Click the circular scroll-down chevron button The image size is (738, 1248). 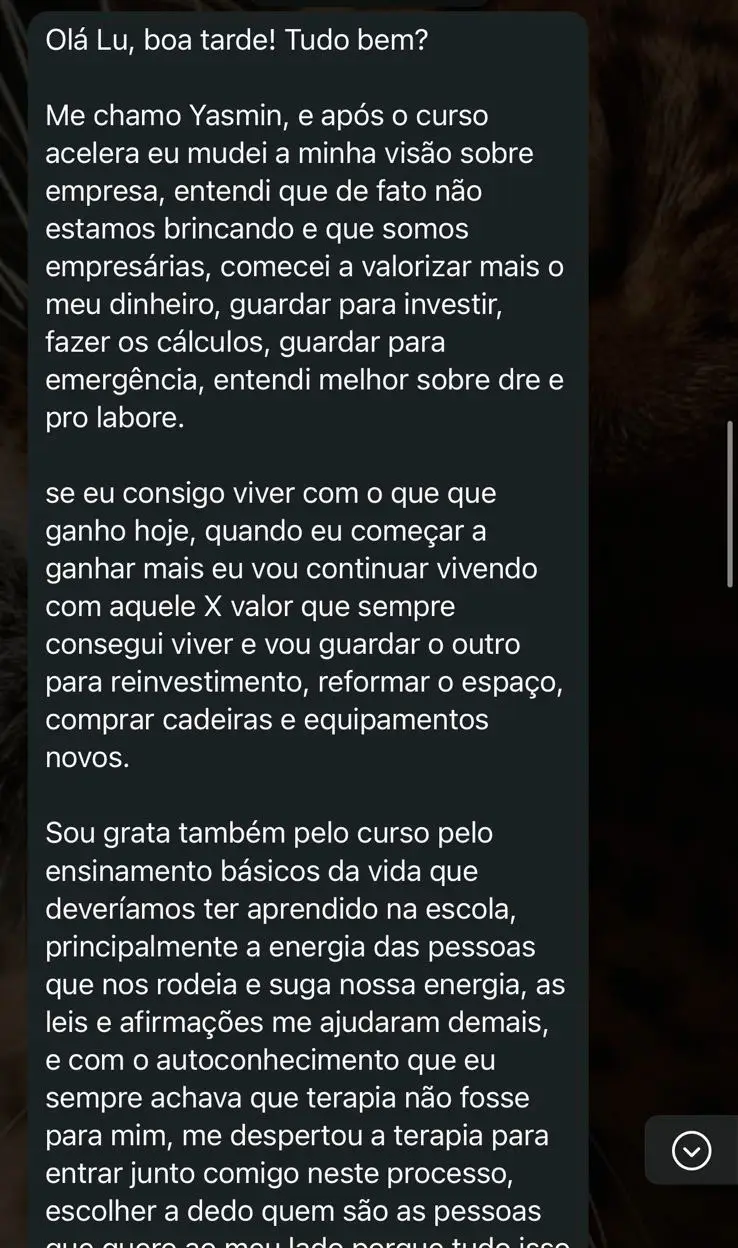tap(689, 1151)
